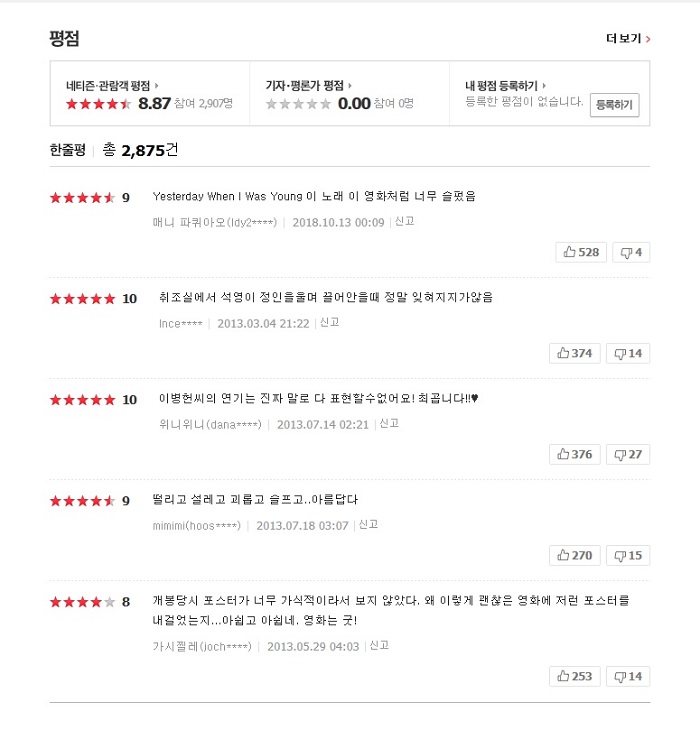This screenshot has height=730, width=700.
Task: Dislike the review by 매니 파퀴아오
Action: [x=630, y=252]
